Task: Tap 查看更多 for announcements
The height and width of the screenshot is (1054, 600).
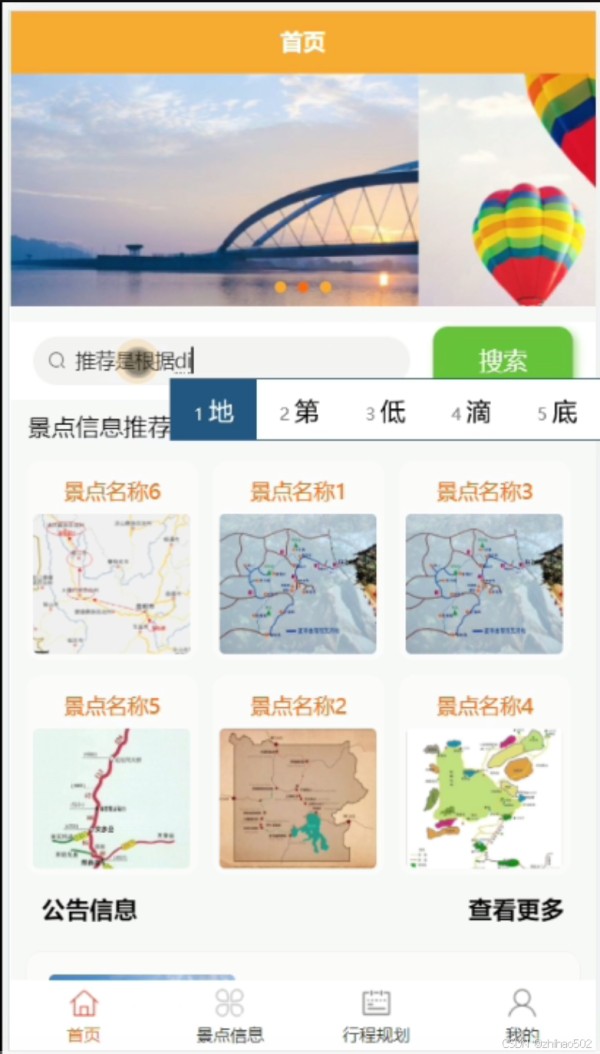Action: [x=516, y=910]
